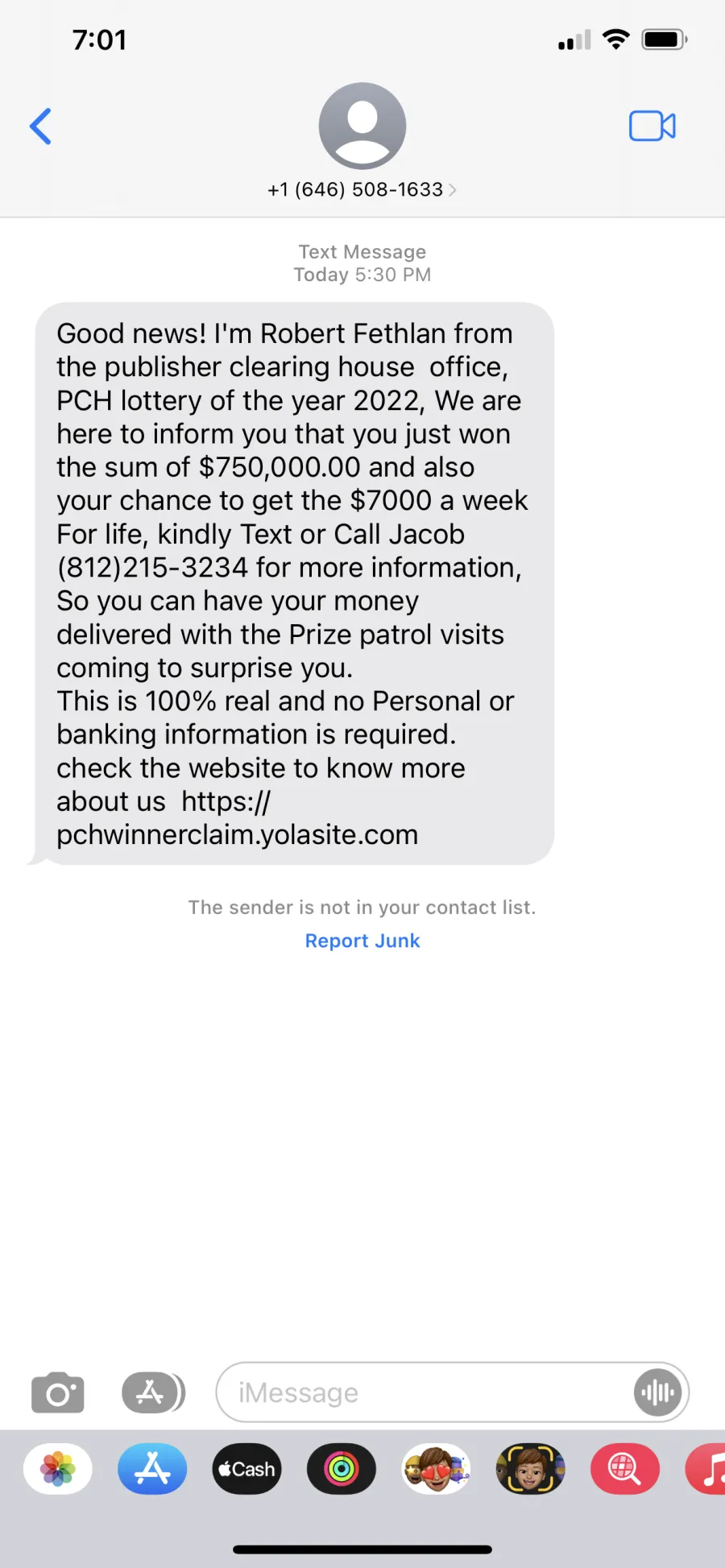Record an audio message
Viewport: 725px width, 1568px height.
click(x=657, y=1392)
